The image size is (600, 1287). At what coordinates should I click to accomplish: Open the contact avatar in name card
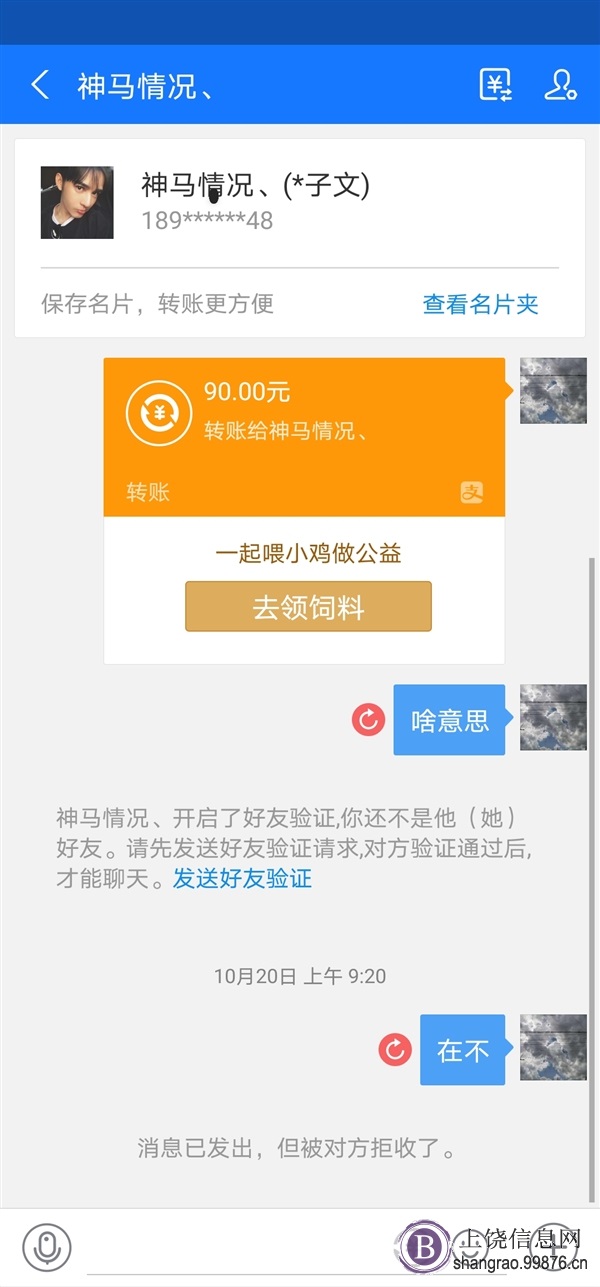pyautogui.click(x=77, y=203)
